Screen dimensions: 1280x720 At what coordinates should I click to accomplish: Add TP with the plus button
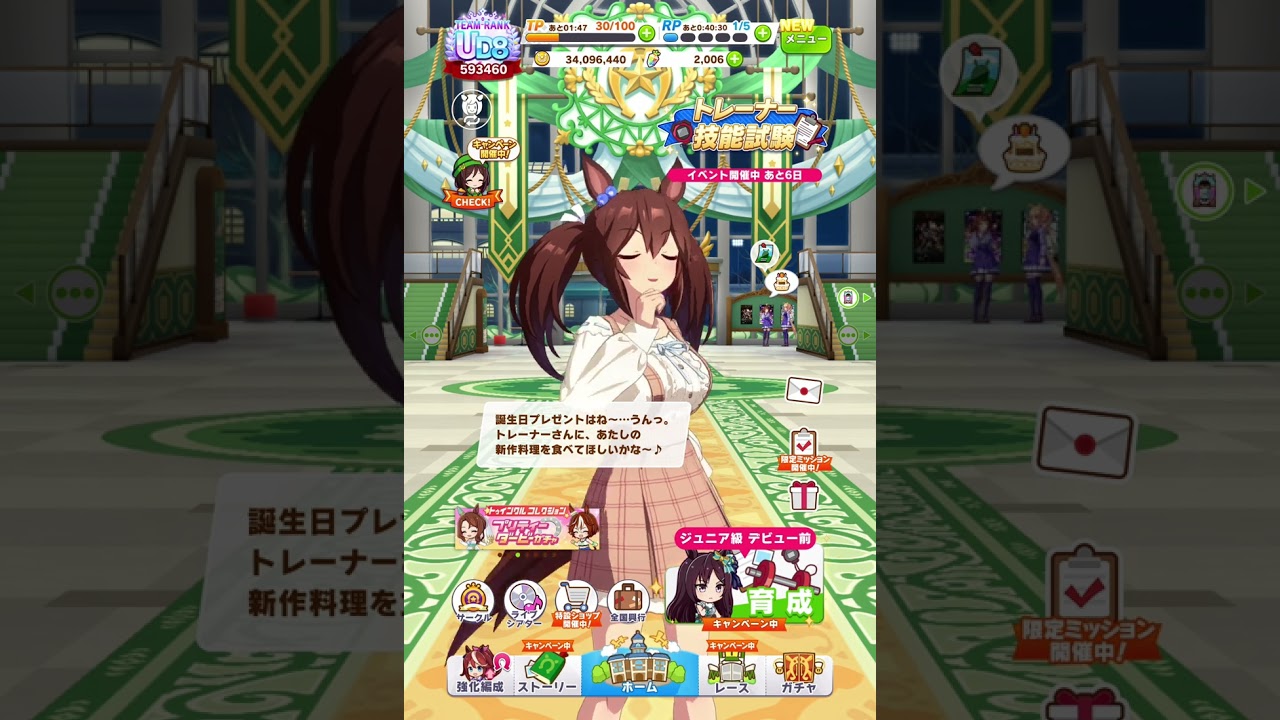tap(647, 33)
